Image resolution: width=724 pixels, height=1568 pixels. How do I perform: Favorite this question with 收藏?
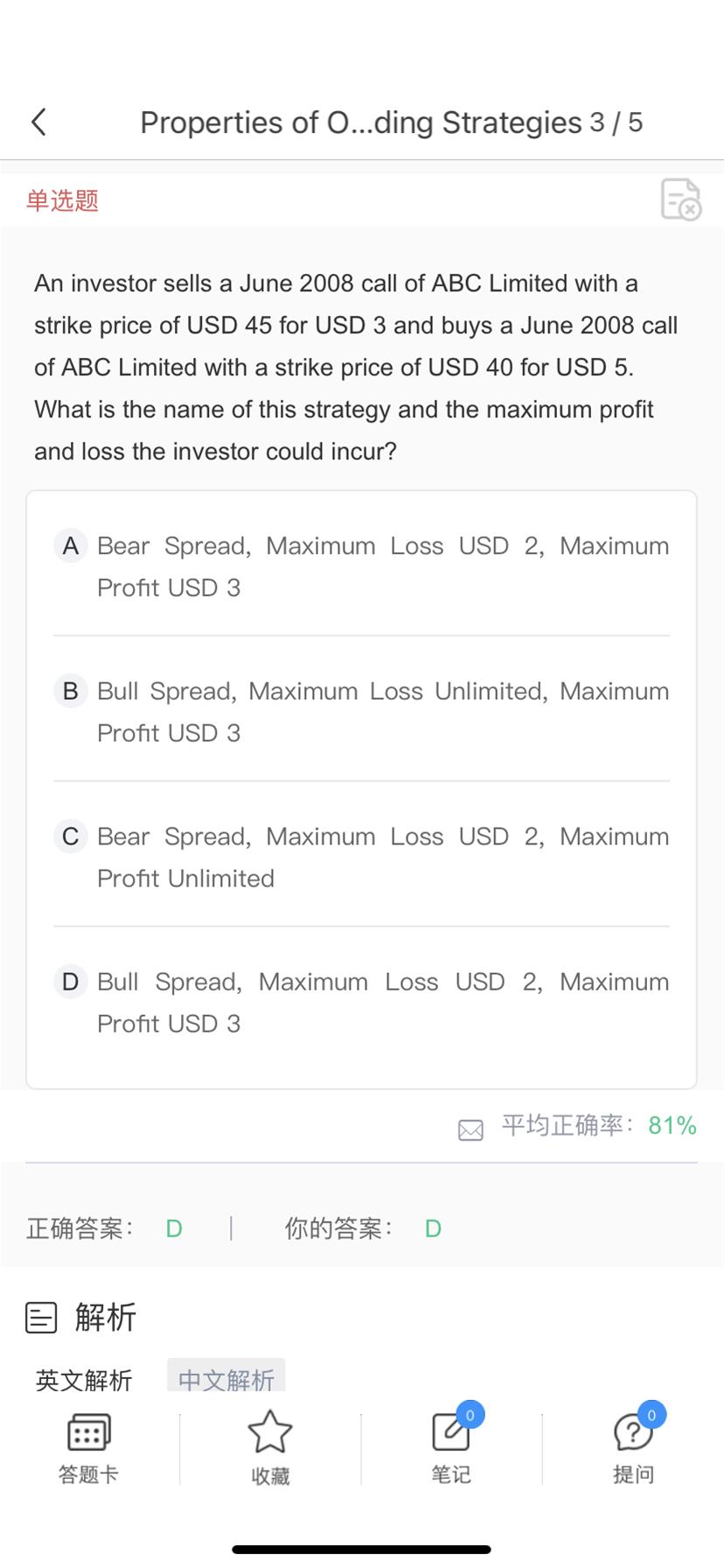tap(269, 1448)
